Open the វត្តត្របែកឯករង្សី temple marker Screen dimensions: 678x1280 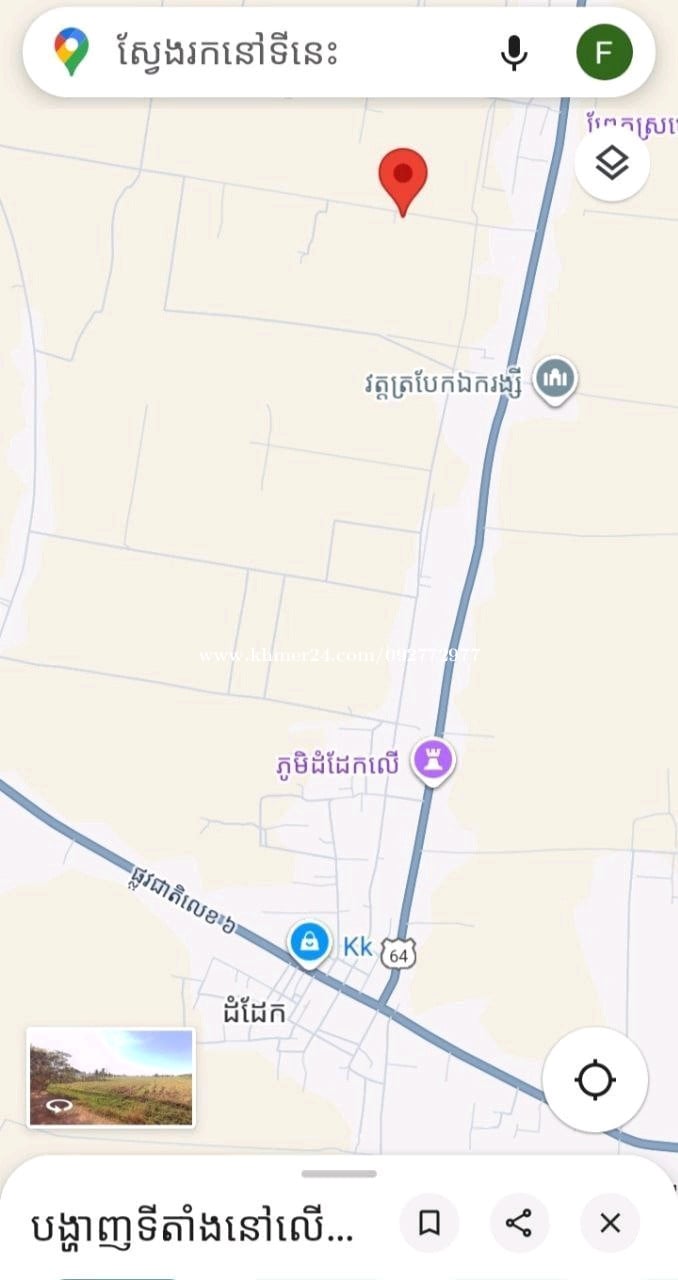[x=555, y=379]
